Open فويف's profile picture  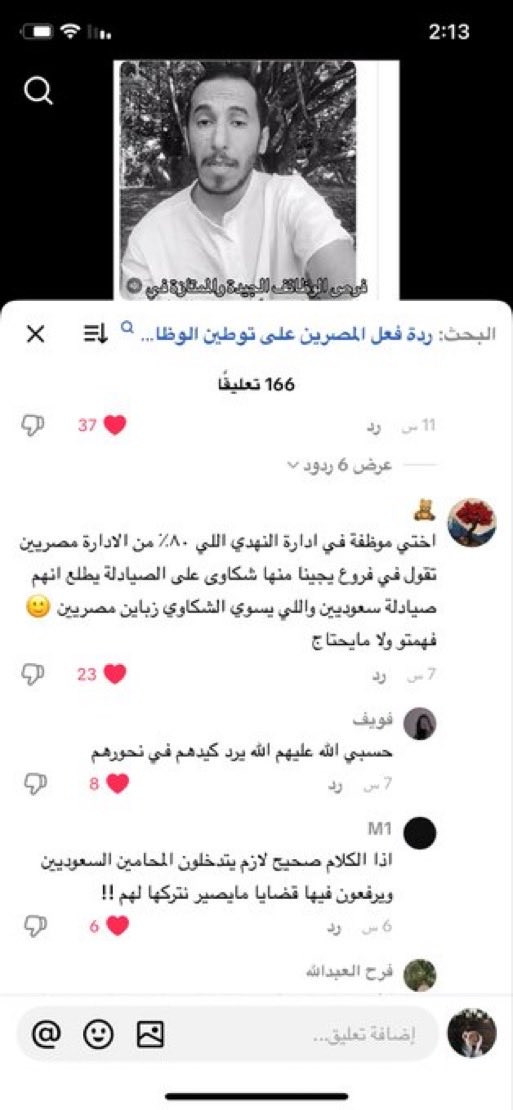click(420, 723)
